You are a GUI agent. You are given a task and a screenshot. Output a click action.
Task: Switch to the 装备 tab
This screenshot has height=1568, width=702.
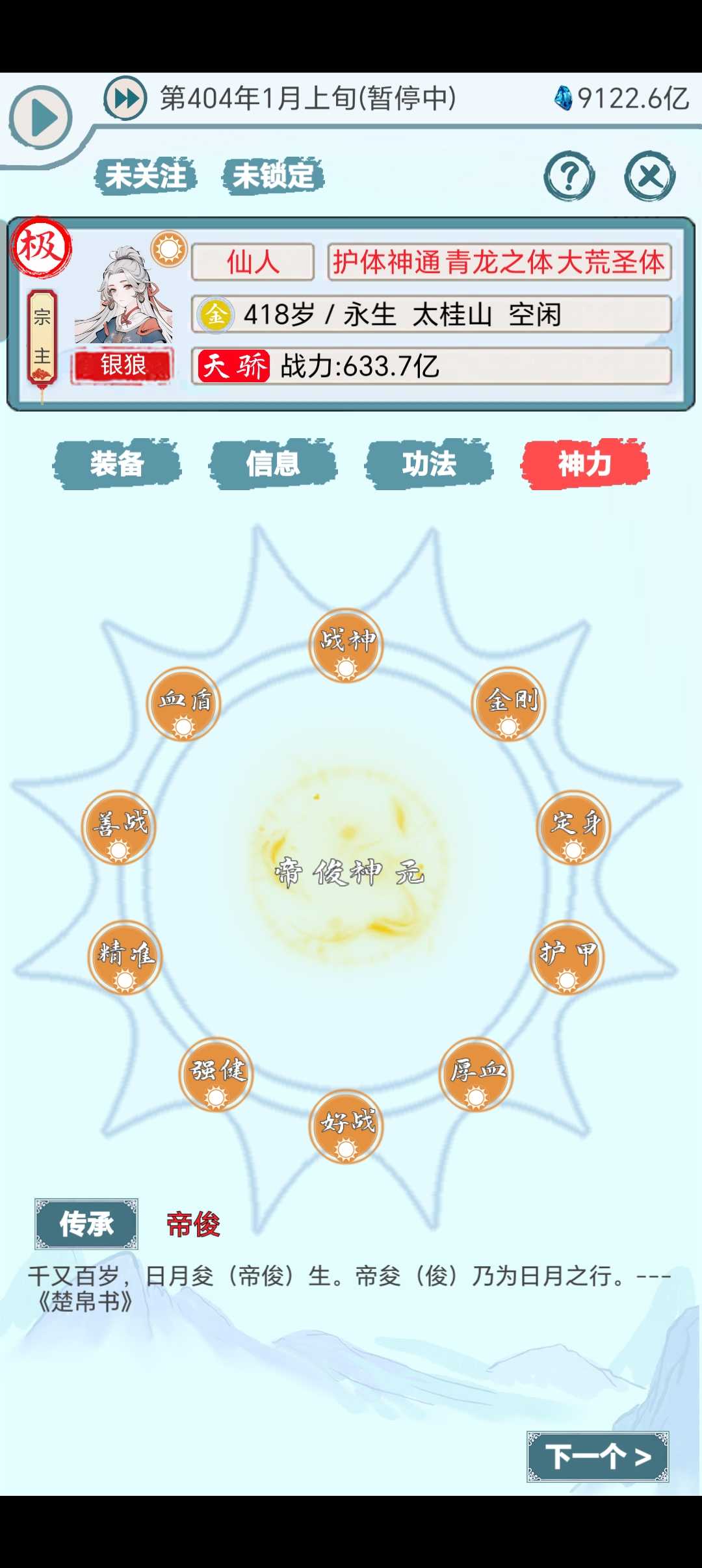point(117,464)
